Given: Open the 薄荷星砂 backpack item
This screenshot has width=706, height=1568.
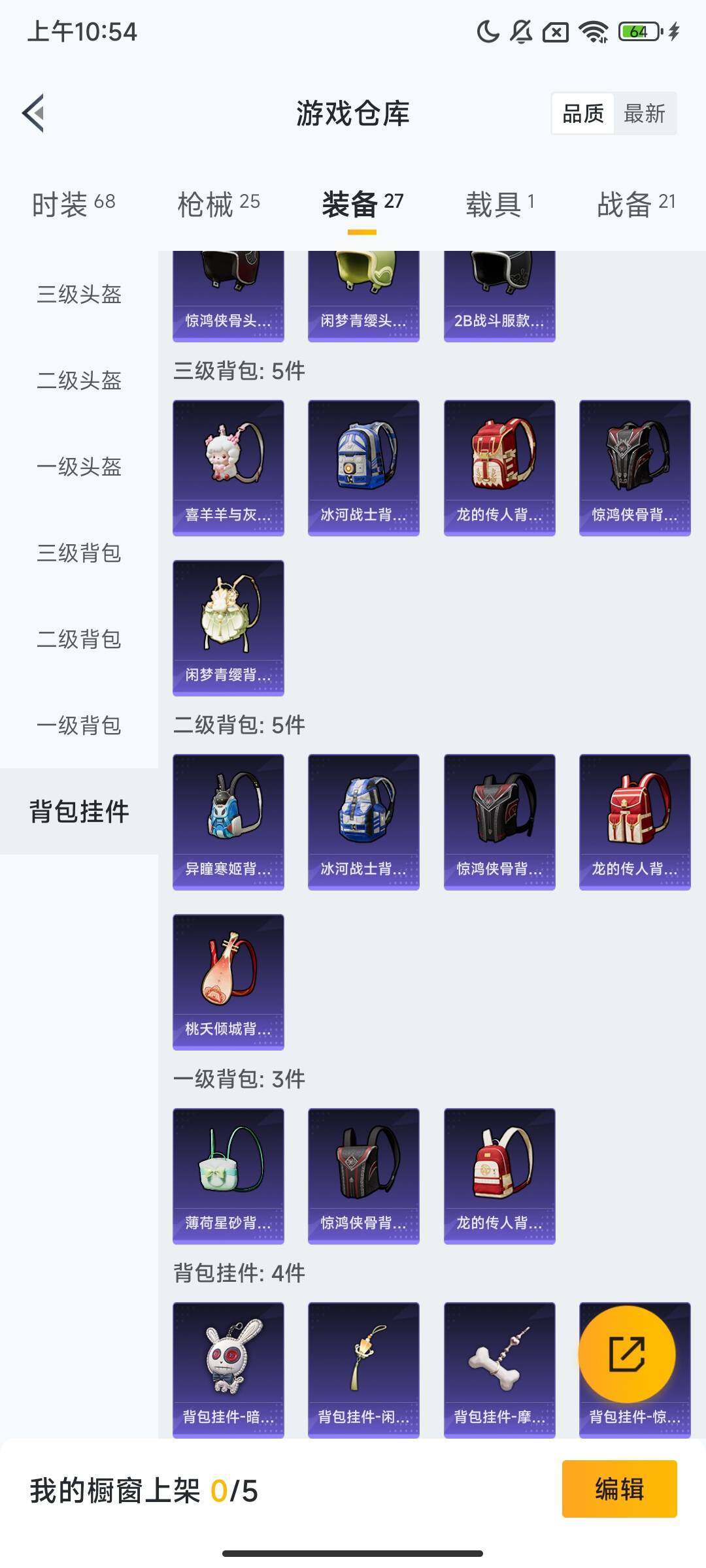Looking at the screenshot, I should (228, 1176).
